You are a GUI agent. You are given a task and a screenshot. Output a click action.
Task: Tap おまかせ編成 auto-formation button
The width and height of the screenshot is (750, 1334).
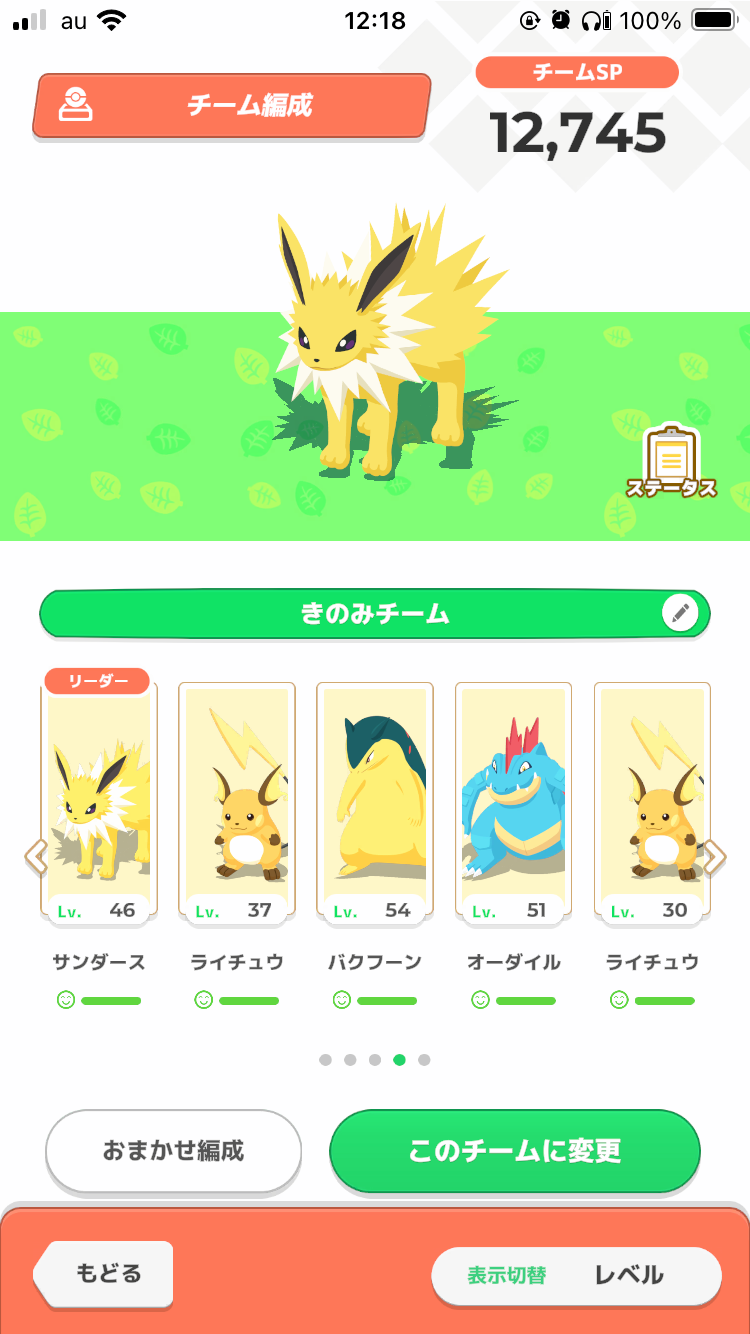coord(173,1150)
